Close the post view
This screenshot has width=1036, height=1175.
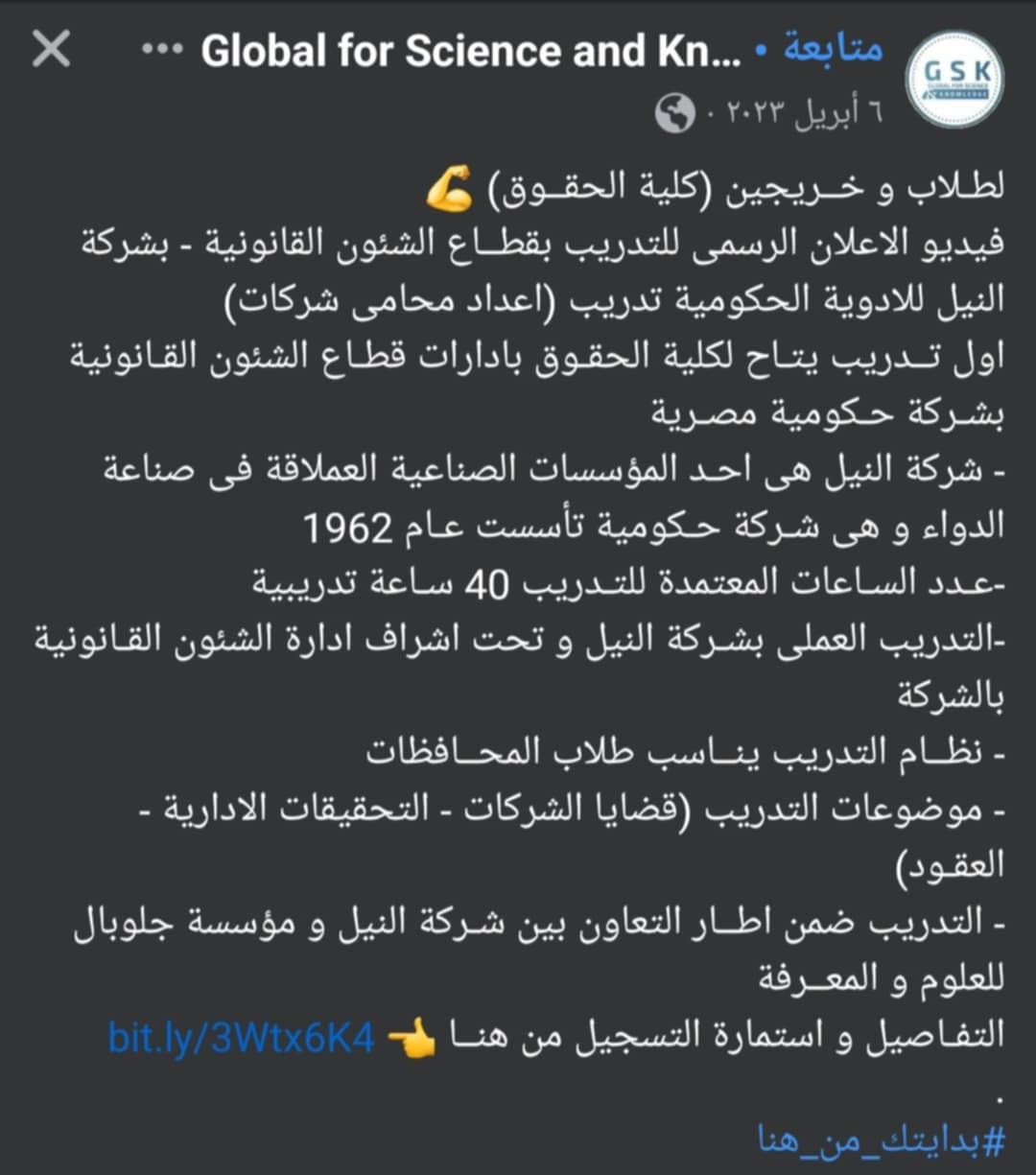pyautogui.click(x=51, y=48)
